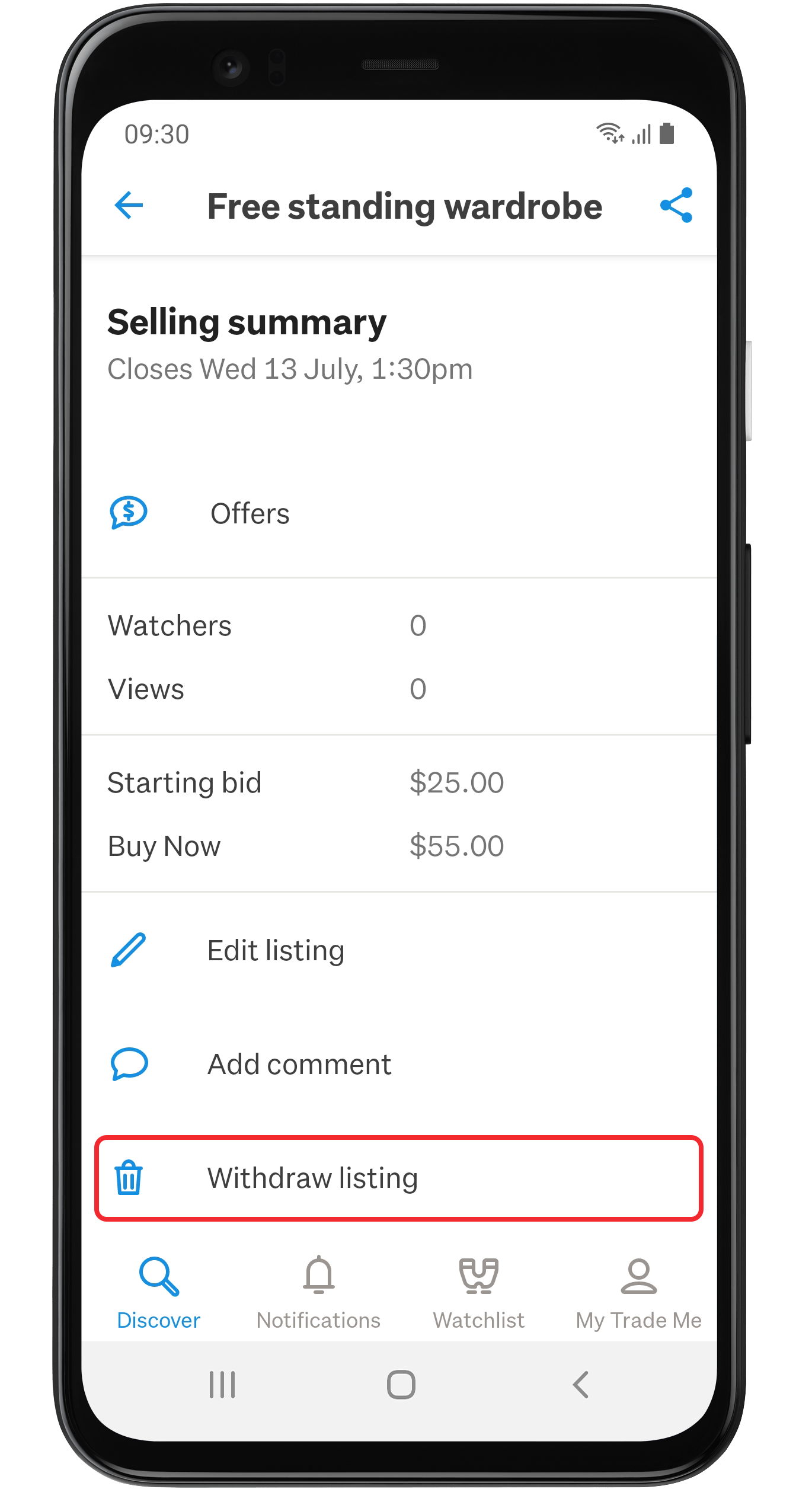The image size is (812, 1502).
Task: Open the Notifications tab
Action: [319, 1293]
